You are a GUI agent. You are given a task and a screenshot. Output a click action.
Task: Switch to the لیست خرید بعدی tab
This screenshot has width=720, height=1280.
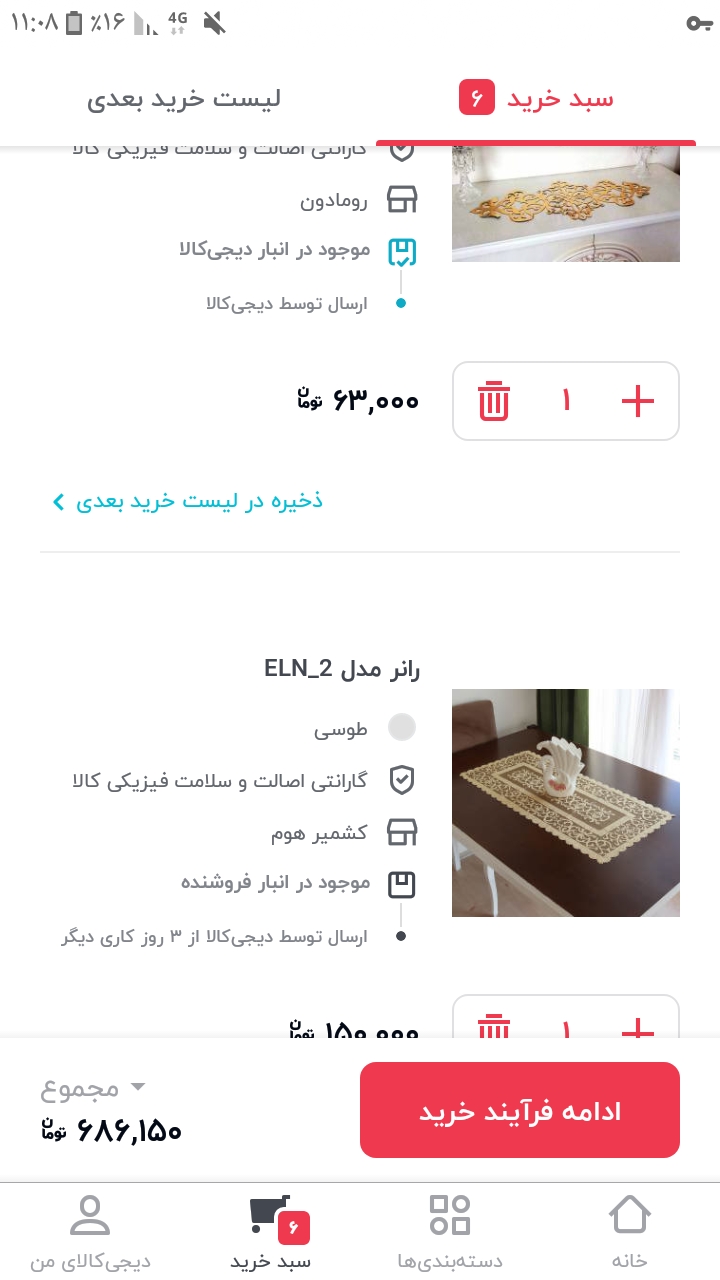coord(183,99)
